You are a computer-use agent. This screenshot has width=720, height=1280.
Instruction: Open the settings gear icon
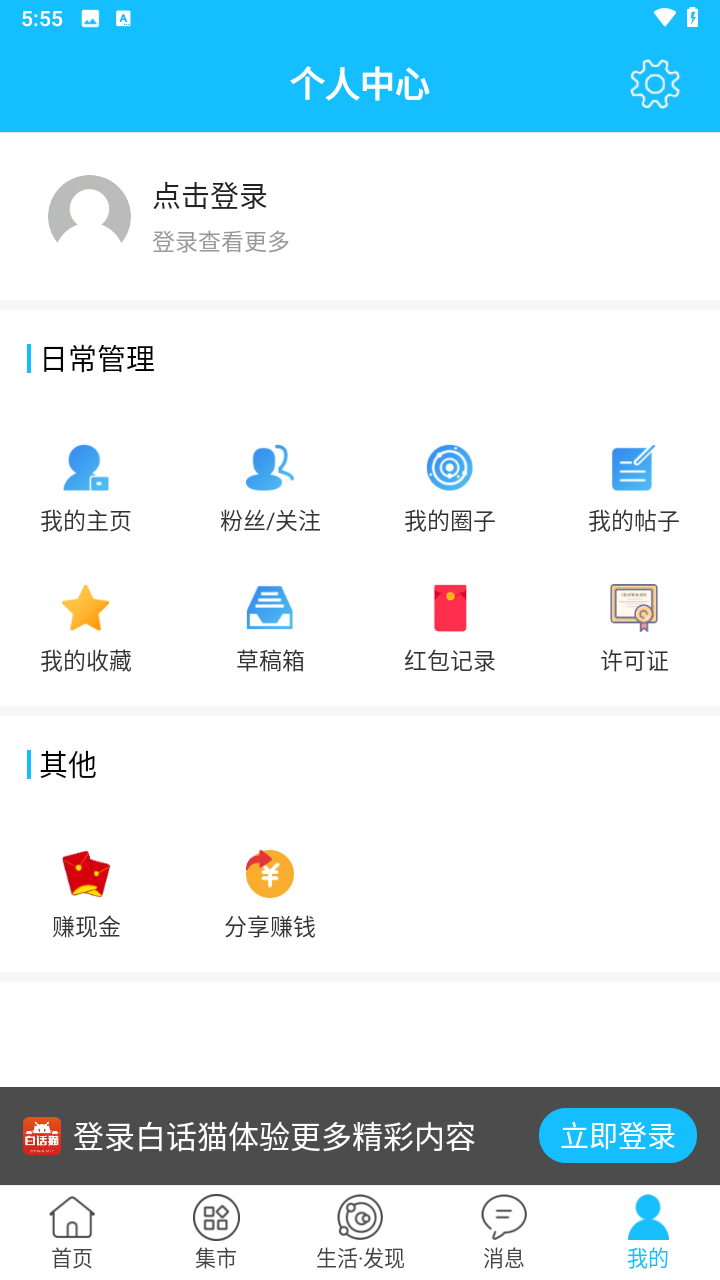click(655, 84)
